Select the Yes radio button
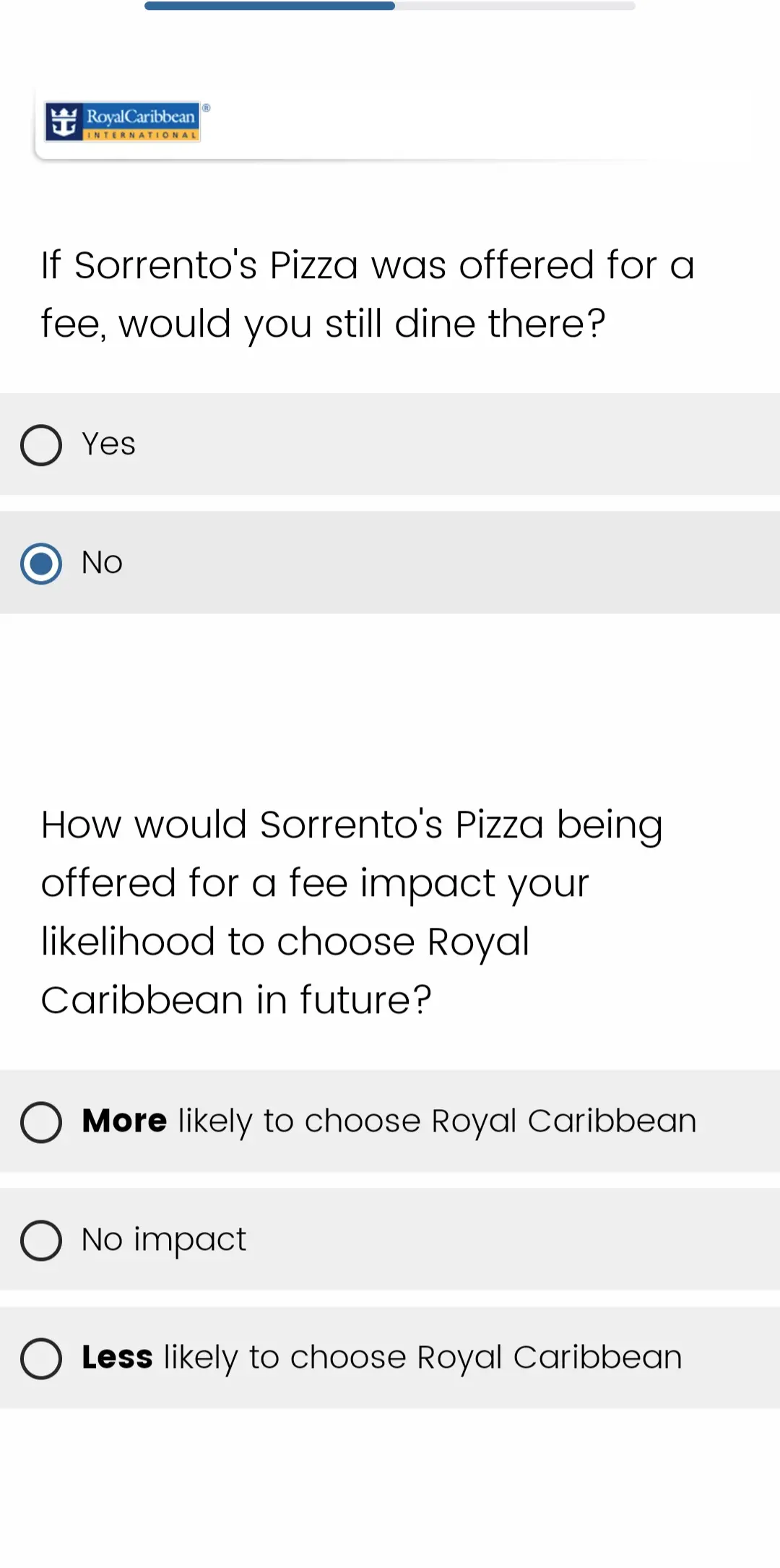This screenshot has height=1568, width=780. [x=41, y=445]
